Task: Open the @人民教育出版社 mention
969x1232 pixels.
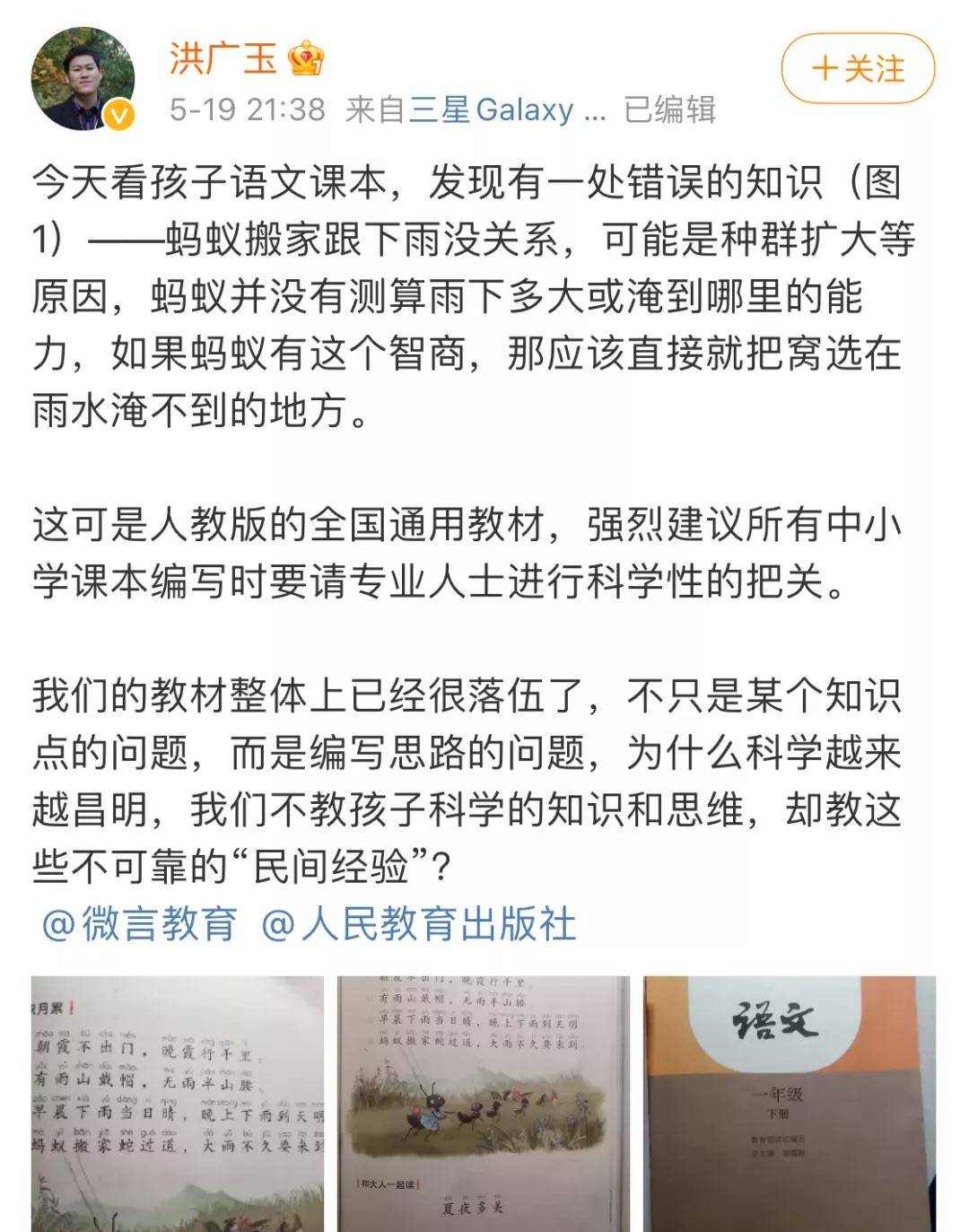Action: point(418,924)
